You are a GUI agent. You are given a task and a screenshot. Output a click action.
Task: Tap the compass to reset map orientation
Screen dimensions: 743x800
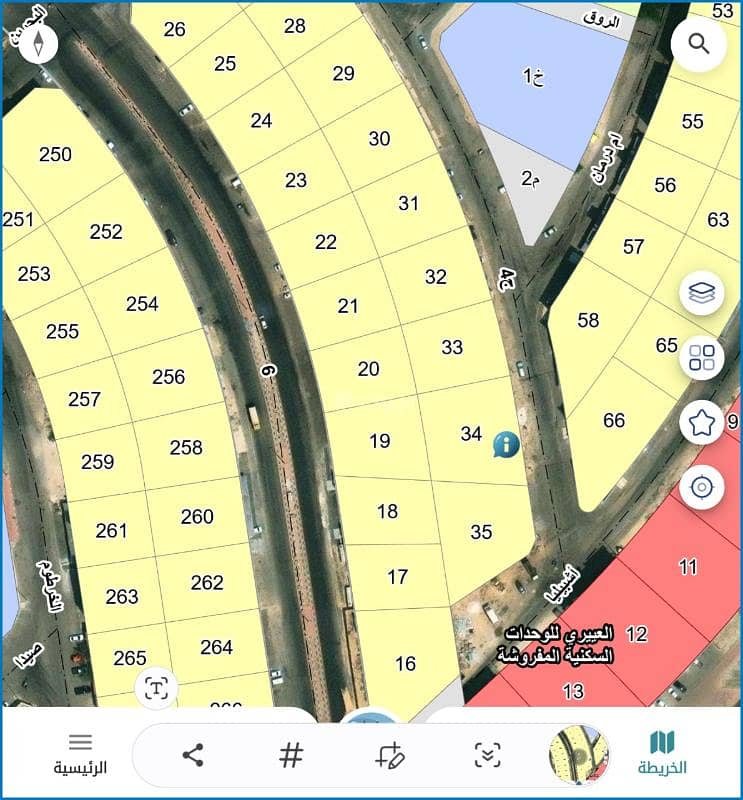[37, 43]
